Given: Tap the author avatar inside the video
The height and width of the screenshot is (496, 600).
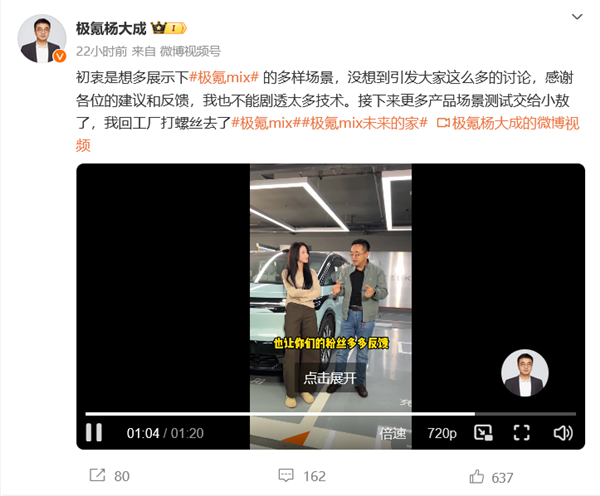Looking at the screenshot, I should pyautogui.click(x=525, y=374).
